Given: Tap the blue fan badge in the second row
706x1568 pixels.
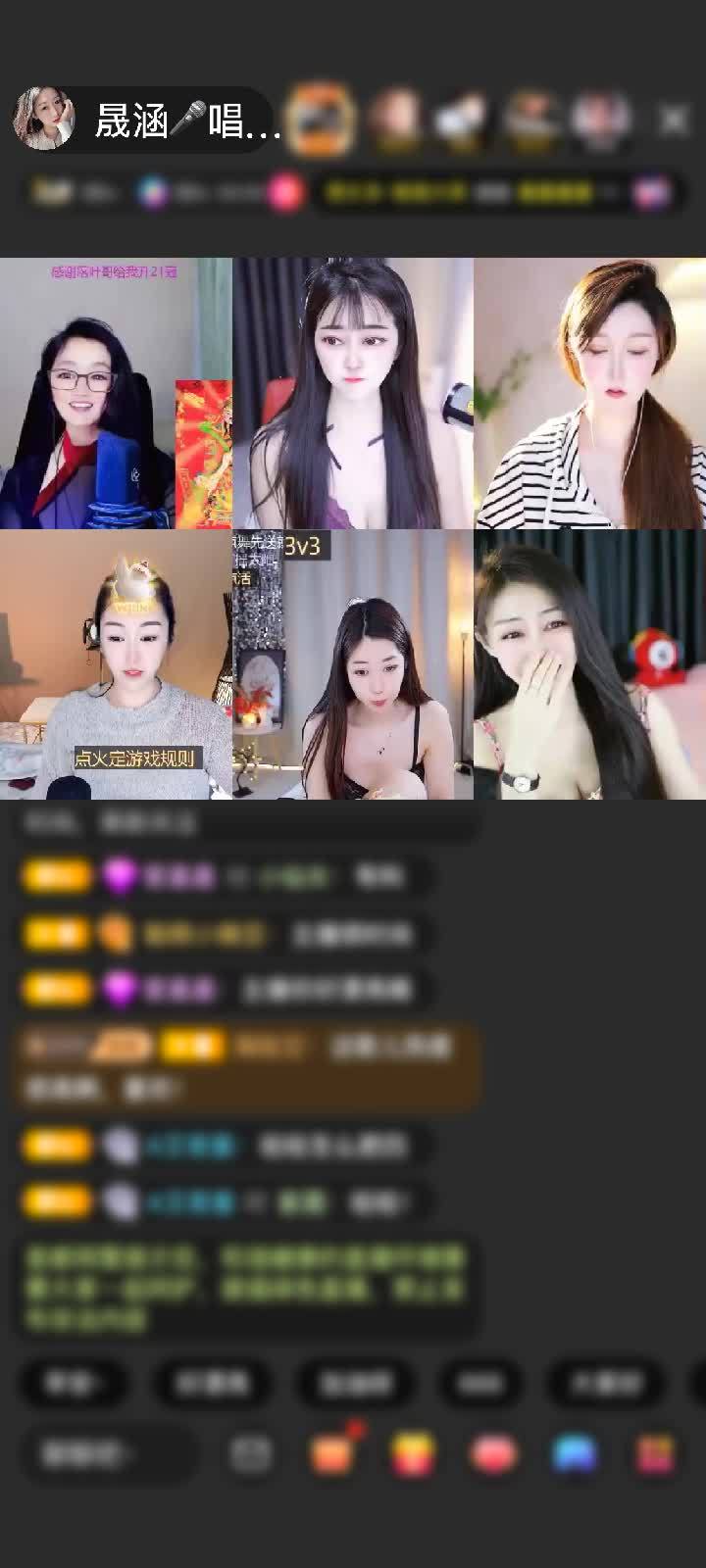Looking at the screenshot, I should [152, 191].
